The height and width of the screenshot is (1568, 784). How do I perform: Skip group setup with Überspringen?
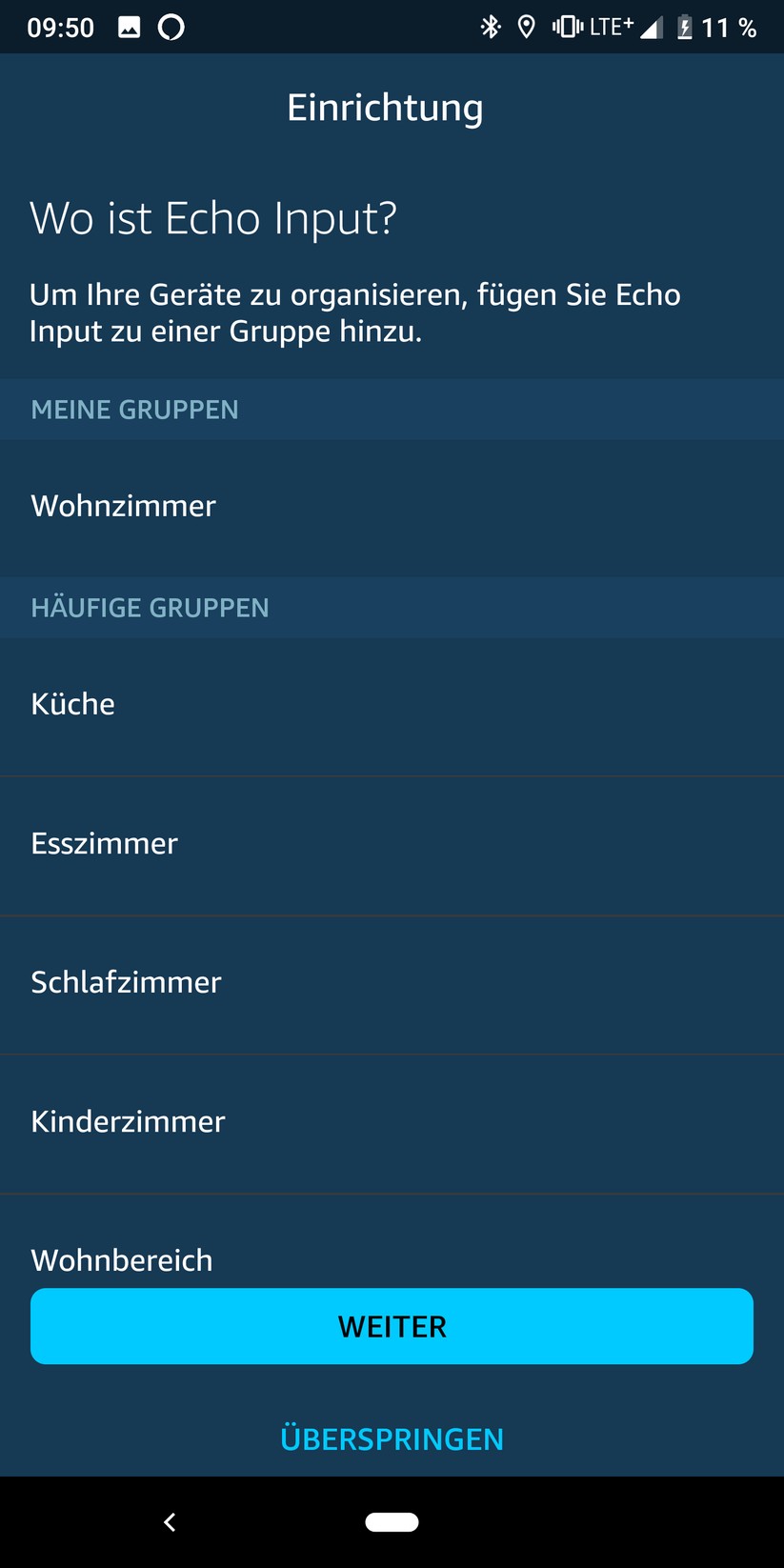point(392,1438)
